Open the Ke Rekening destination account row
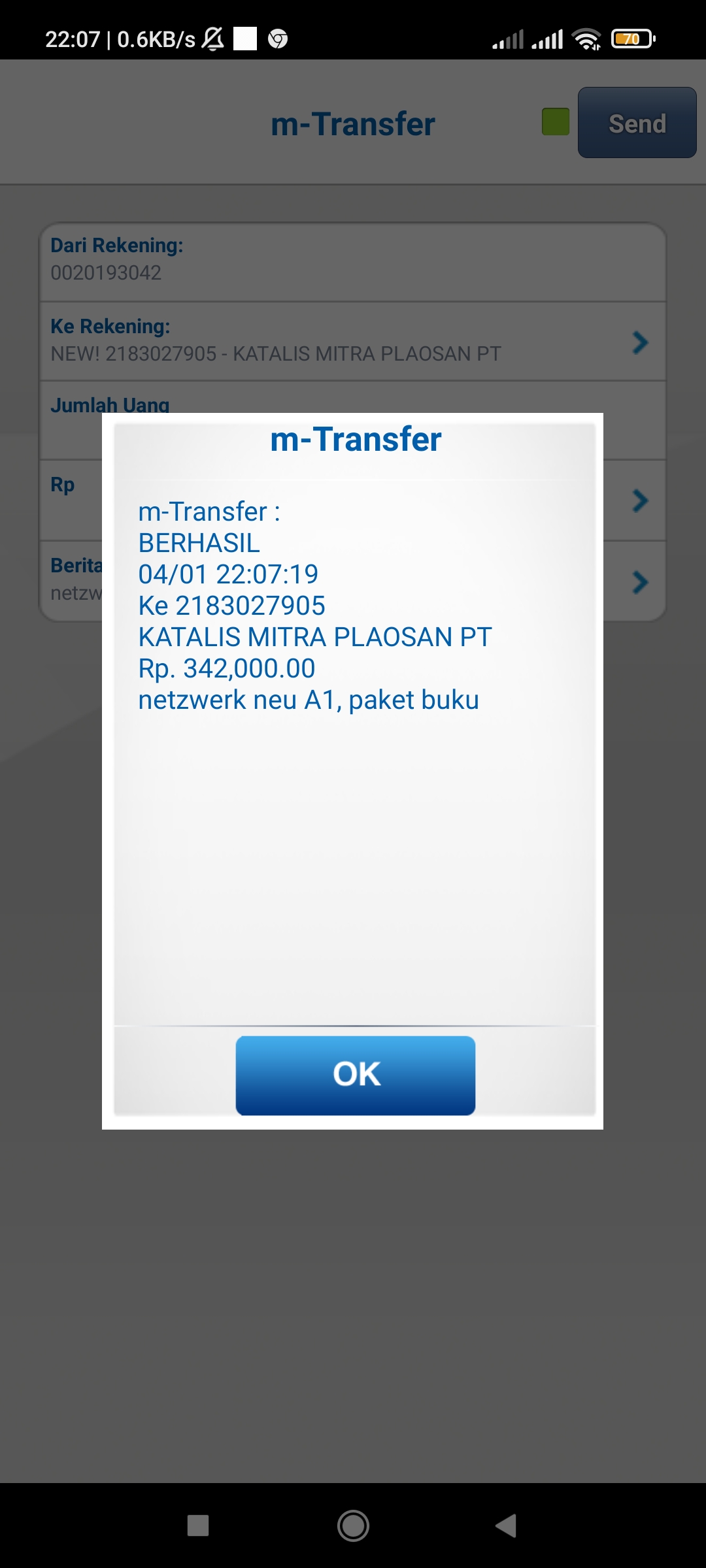 [x=353, y=341]
